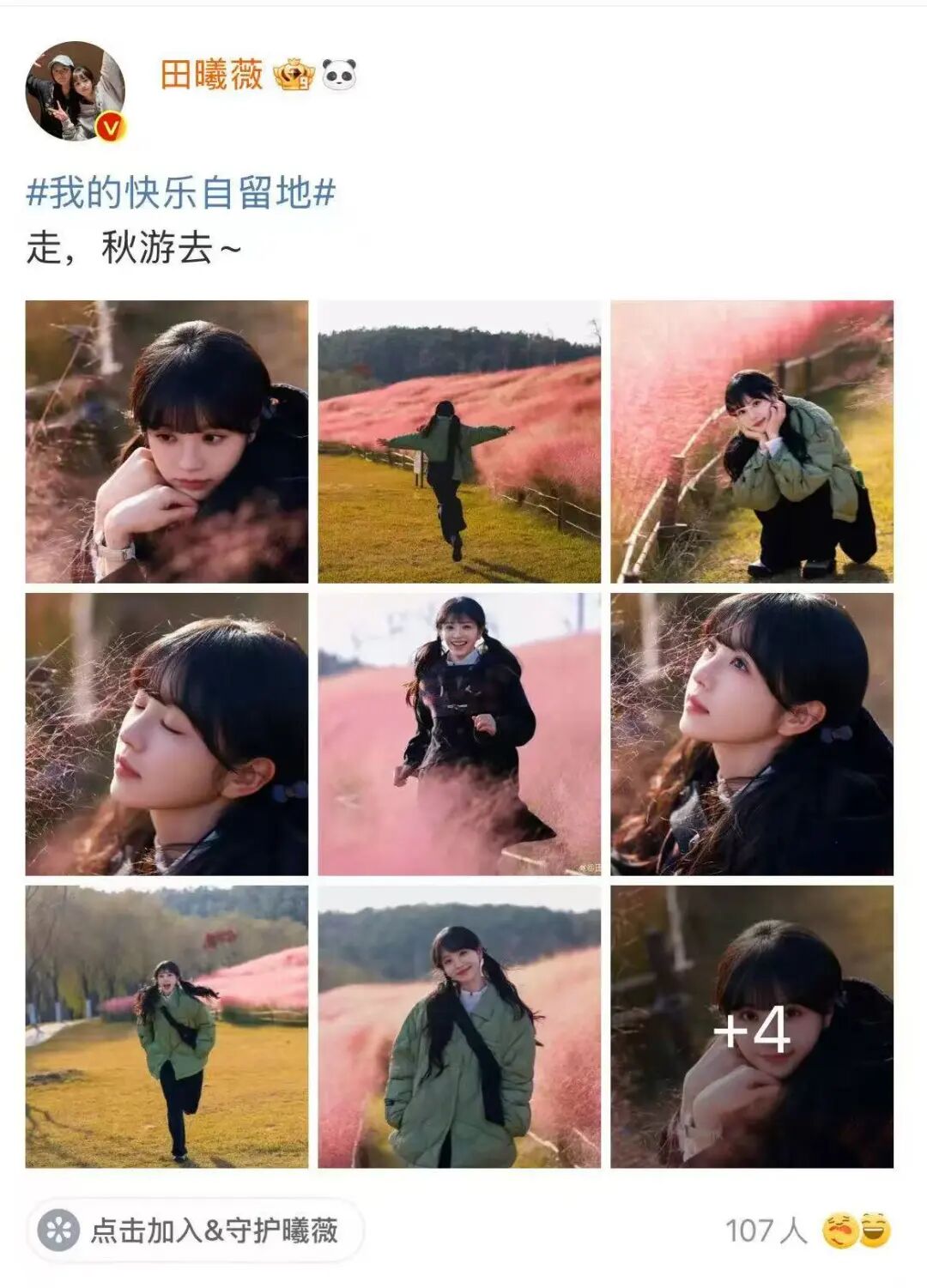Open the photo of her running in black coat

pos(459,735)
